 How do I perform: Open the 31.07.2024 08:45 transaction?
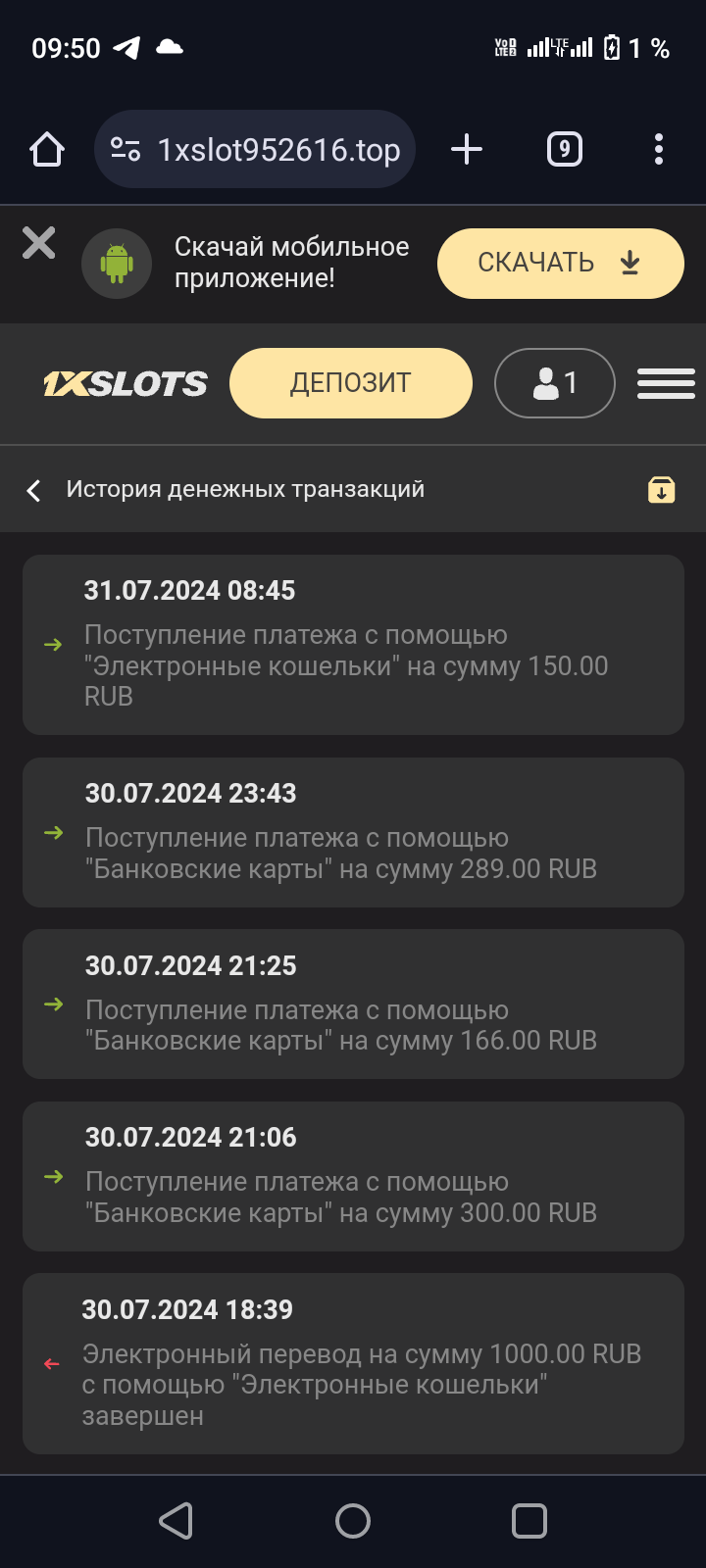[353, 644]
